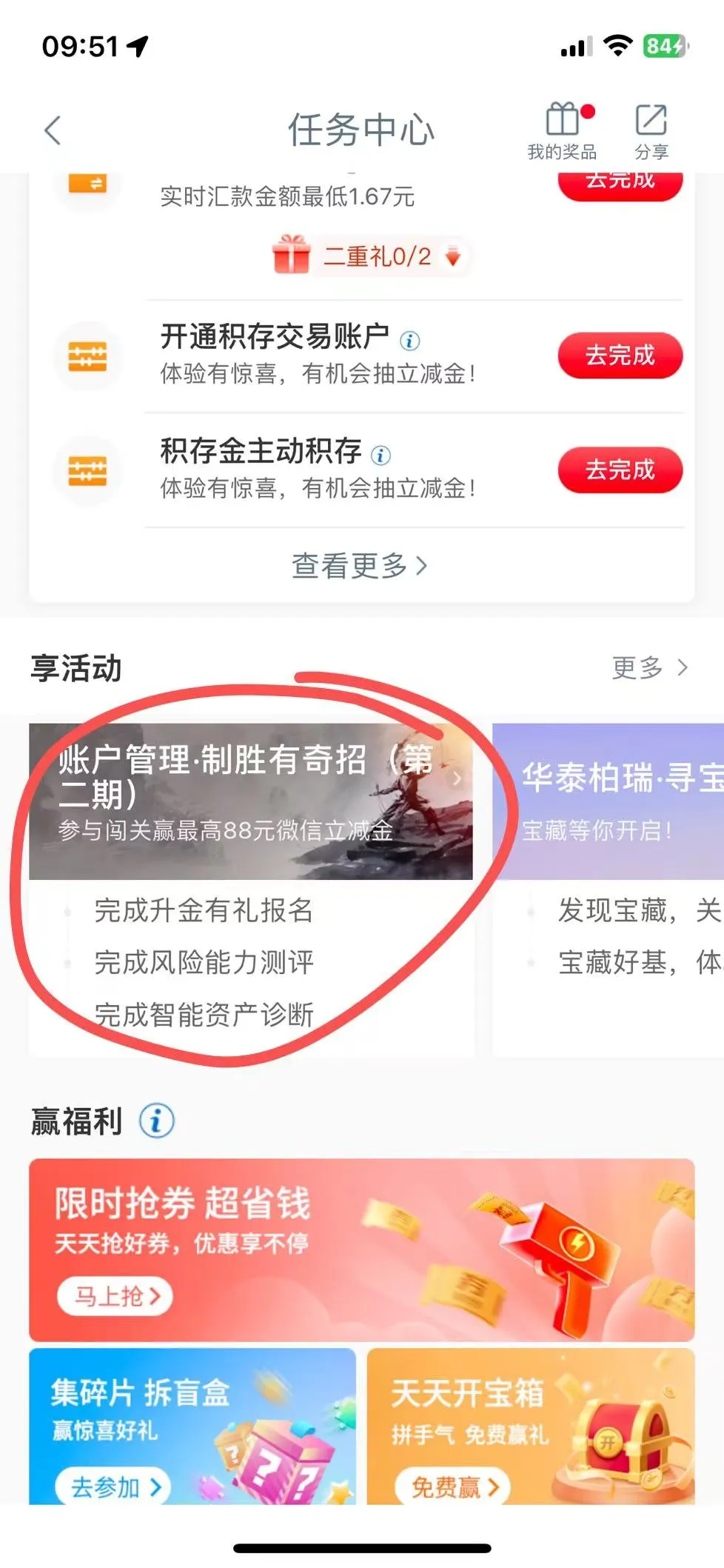The height and width of the screenshot is (1568, 724).
Task: Open the 华泰柏瑞·寻宝 activity card
Action: point(609,801)
